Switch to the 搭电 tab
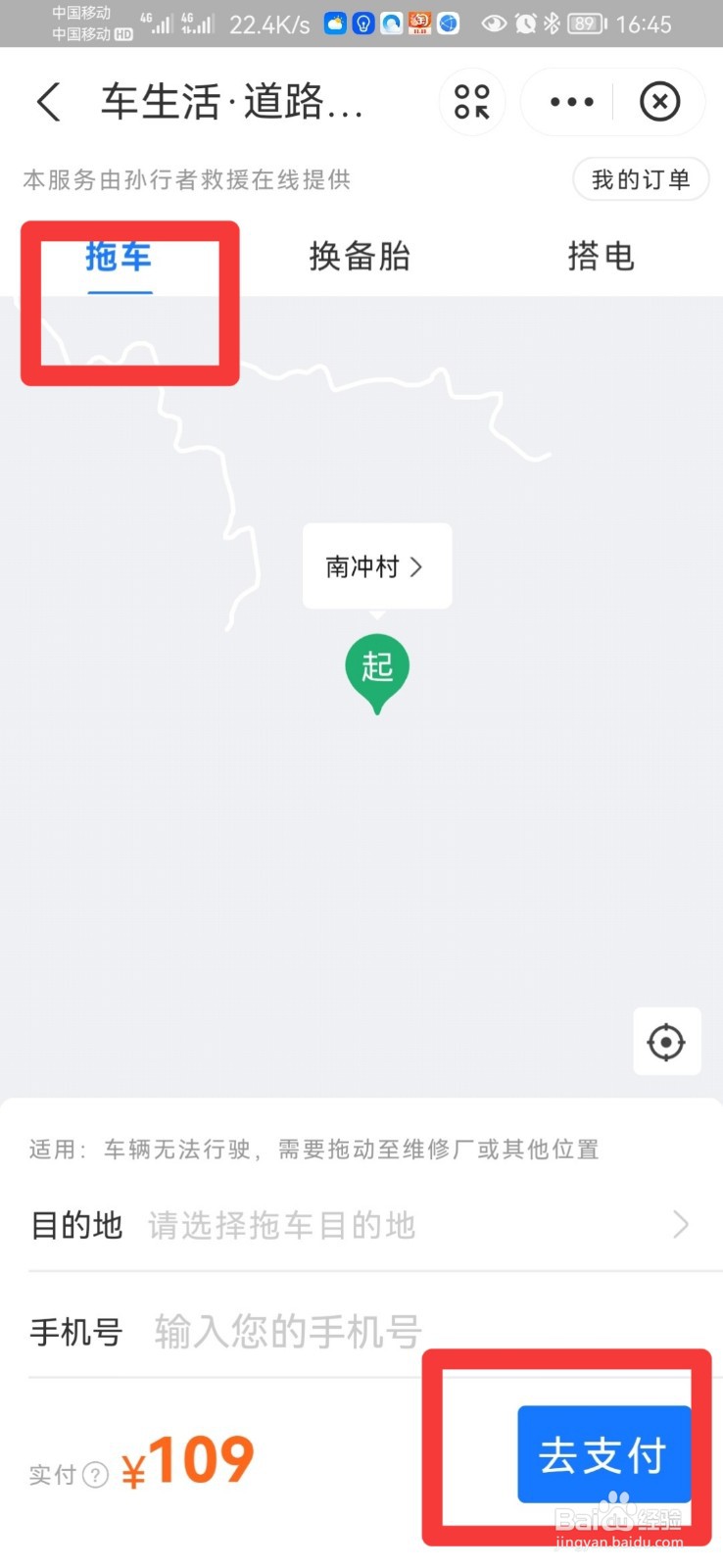This screenshot has width=723, height=1568. (601, 256)
